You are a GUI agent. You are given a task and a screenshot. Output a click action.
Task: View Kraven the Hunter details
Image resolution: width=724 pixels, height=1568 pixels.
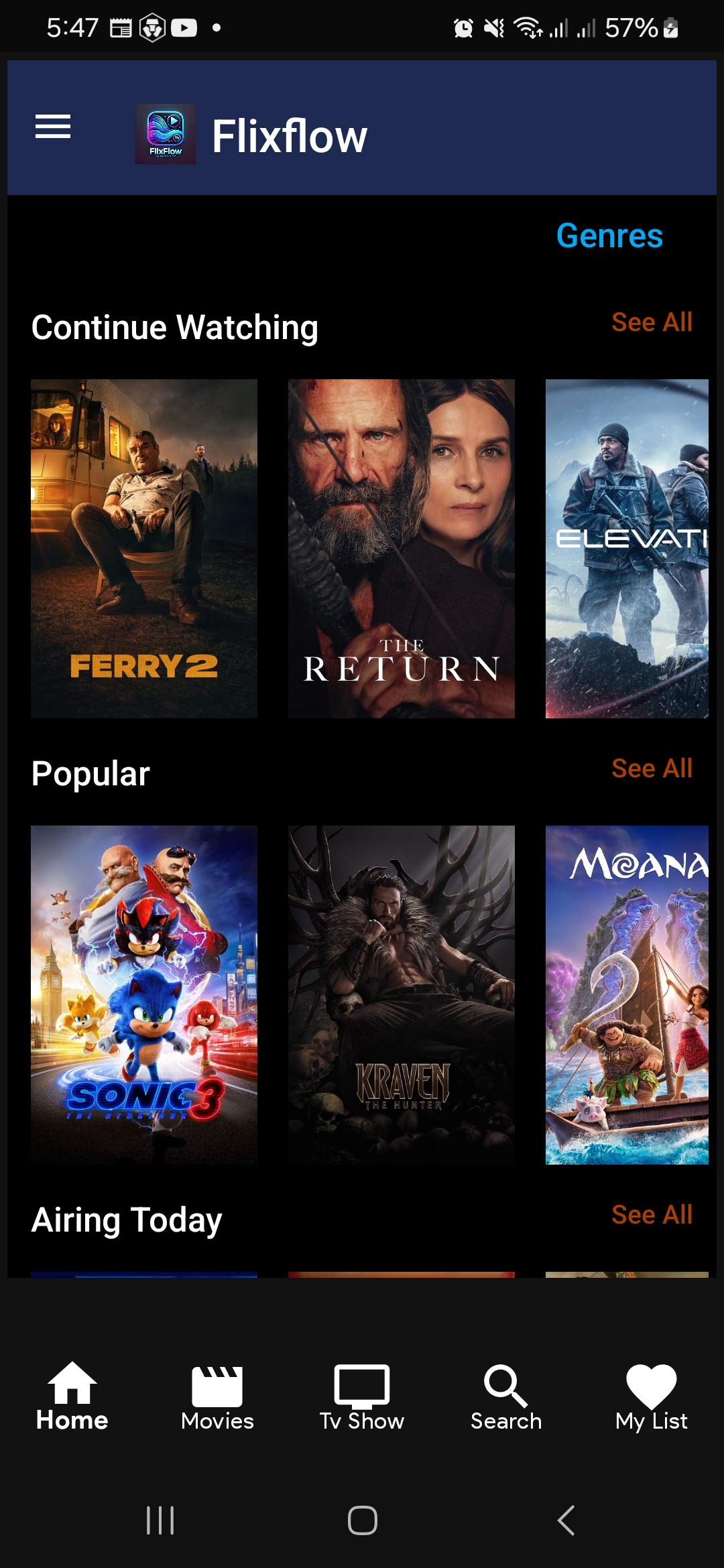coord(401,994)
